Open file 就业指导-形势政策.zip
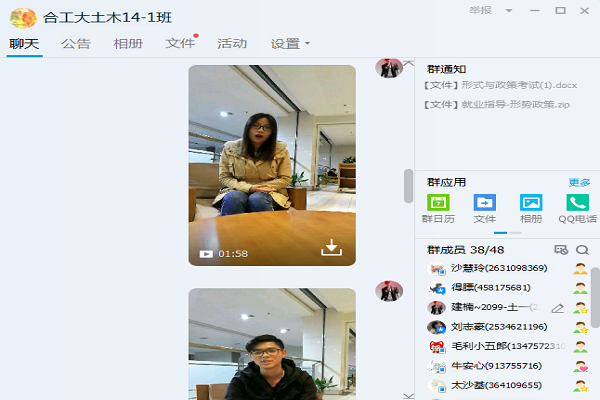Viewport: 600px width, 400px height. click(496, 105)
